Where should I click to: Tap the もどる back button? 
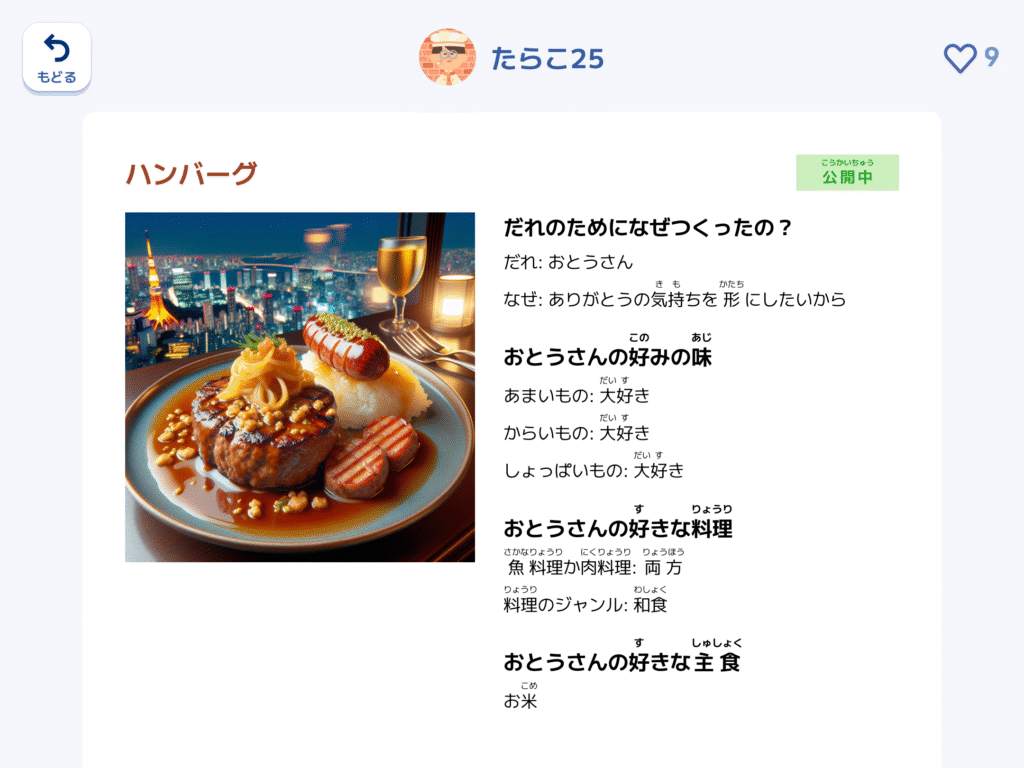pos(57,58)
